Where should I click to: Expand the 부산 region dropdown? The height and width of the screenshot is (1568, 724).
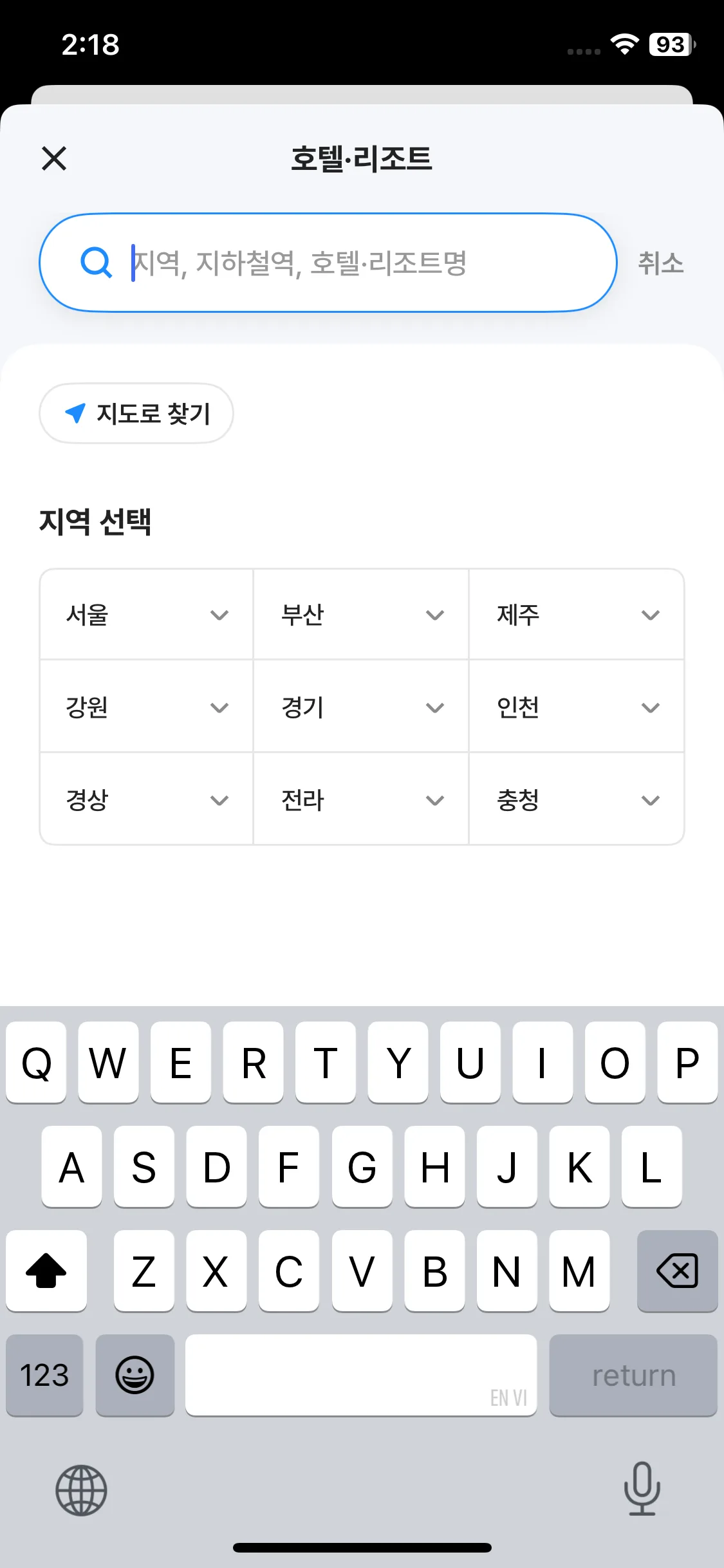pos(361,615)
